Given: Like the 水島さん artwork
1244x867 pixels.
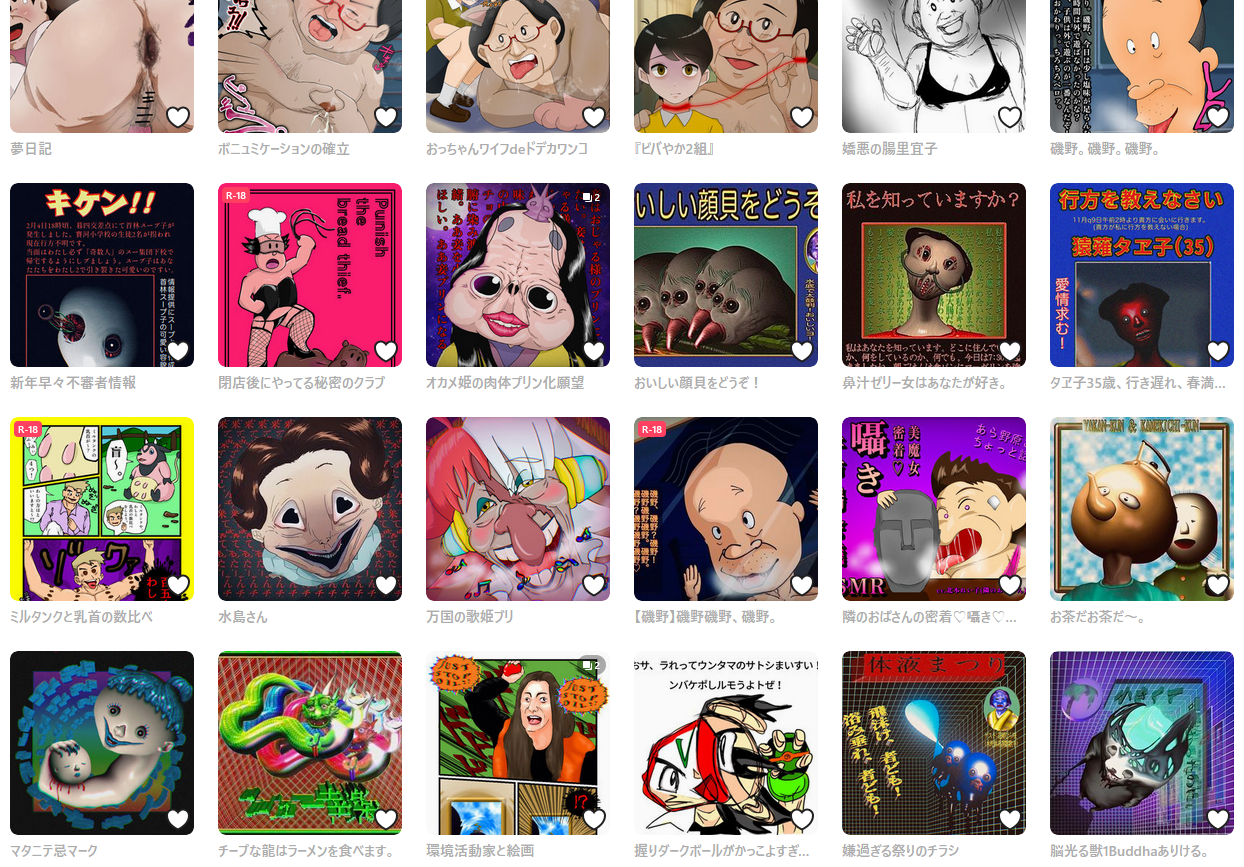Looking at the screenshot, I should coord(386,585).
